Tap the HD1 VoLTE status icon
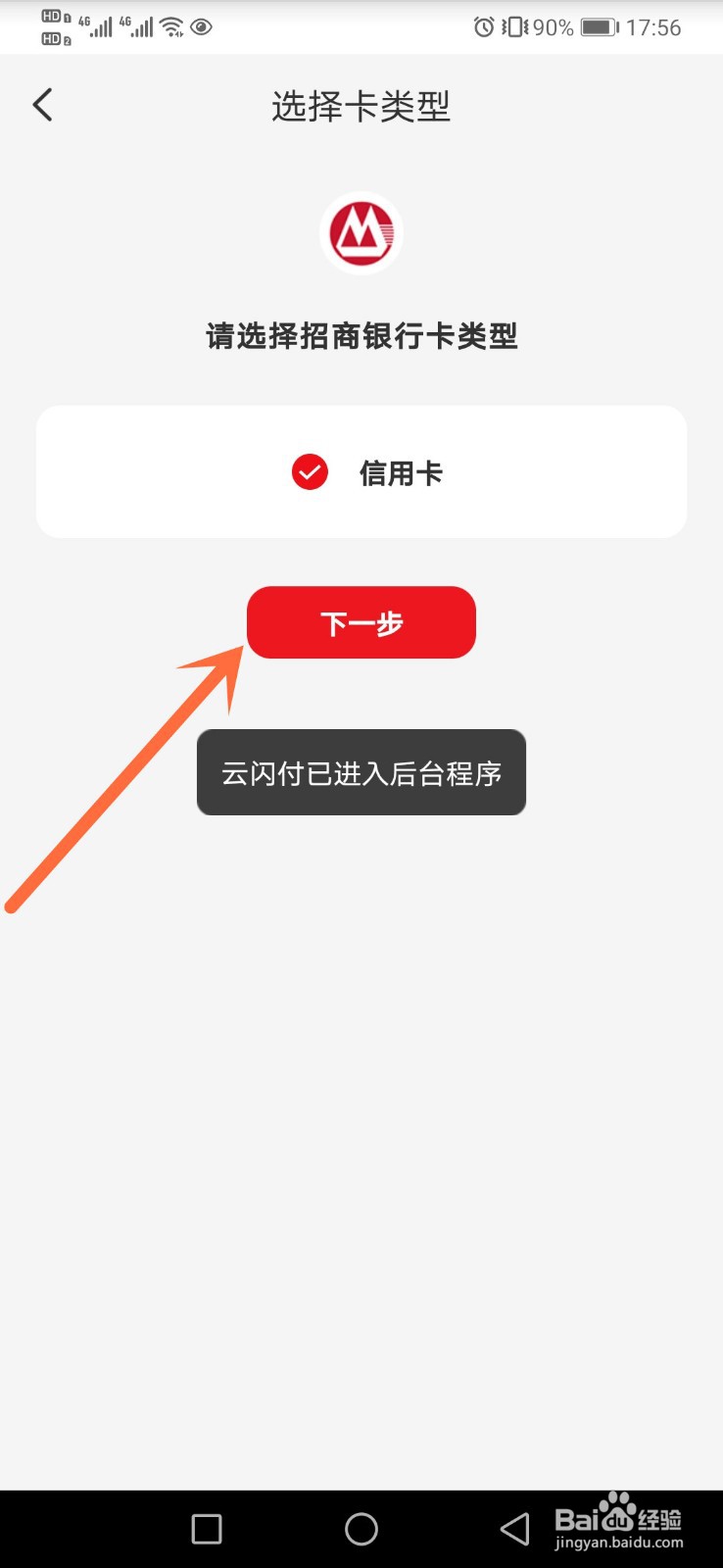Viewport: 723px width, 1568px height. (x=51, y=17)
